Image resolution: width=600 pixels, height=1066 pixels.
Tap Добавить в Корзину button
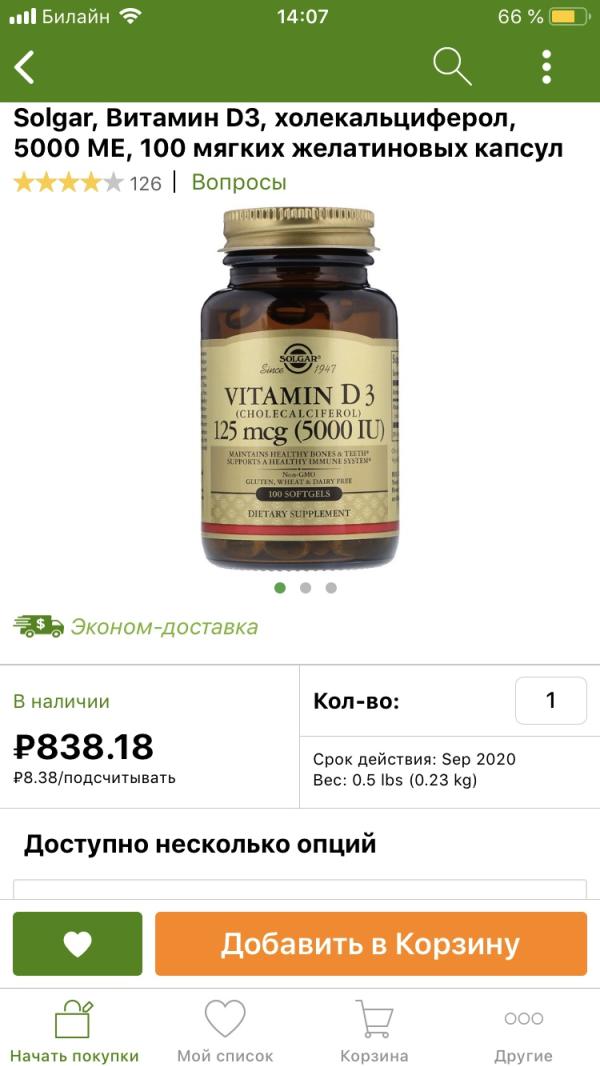click(x=370, y=943)
